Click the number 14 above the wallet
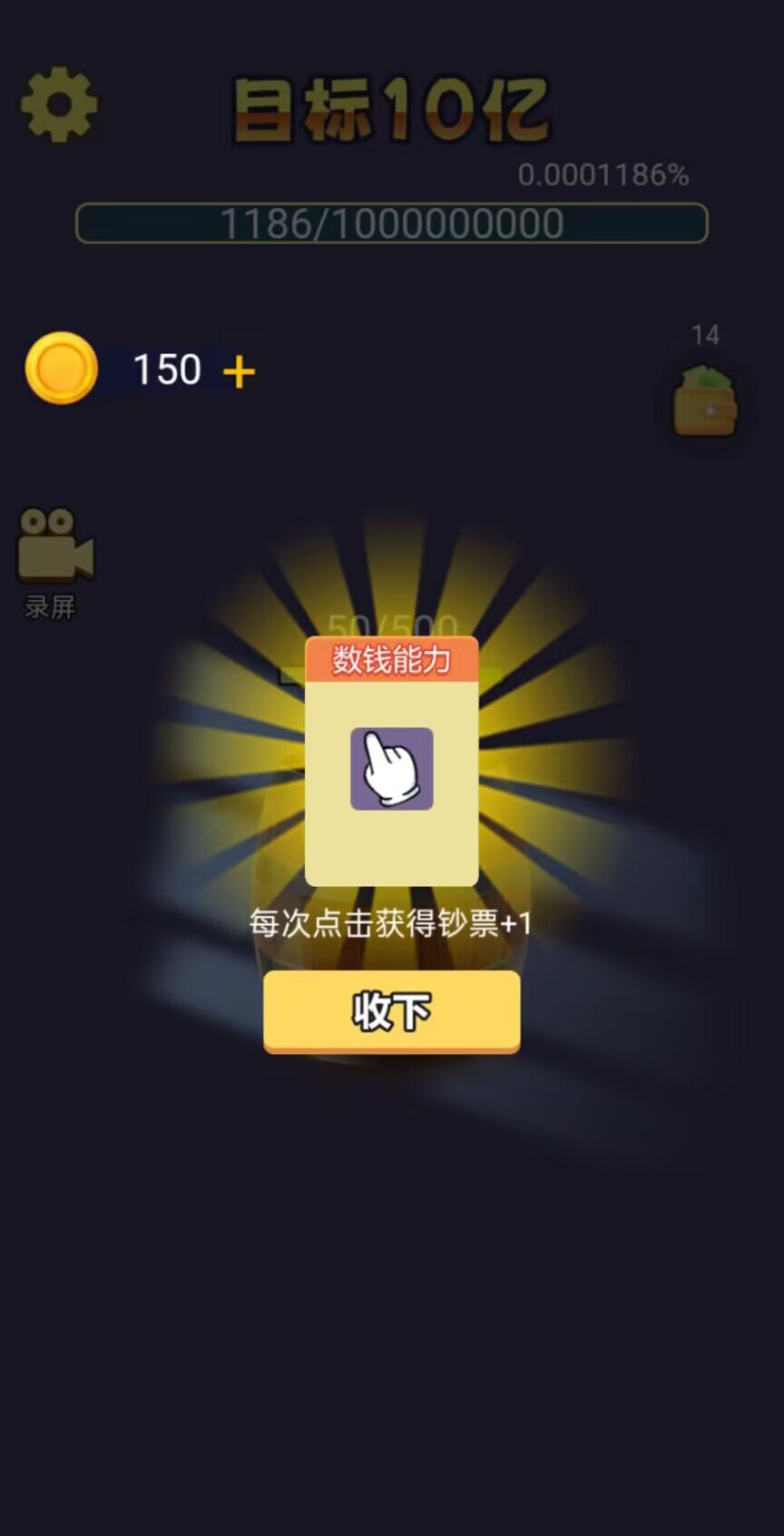This screenshot has height=1536, width=784. click(706, 334)
